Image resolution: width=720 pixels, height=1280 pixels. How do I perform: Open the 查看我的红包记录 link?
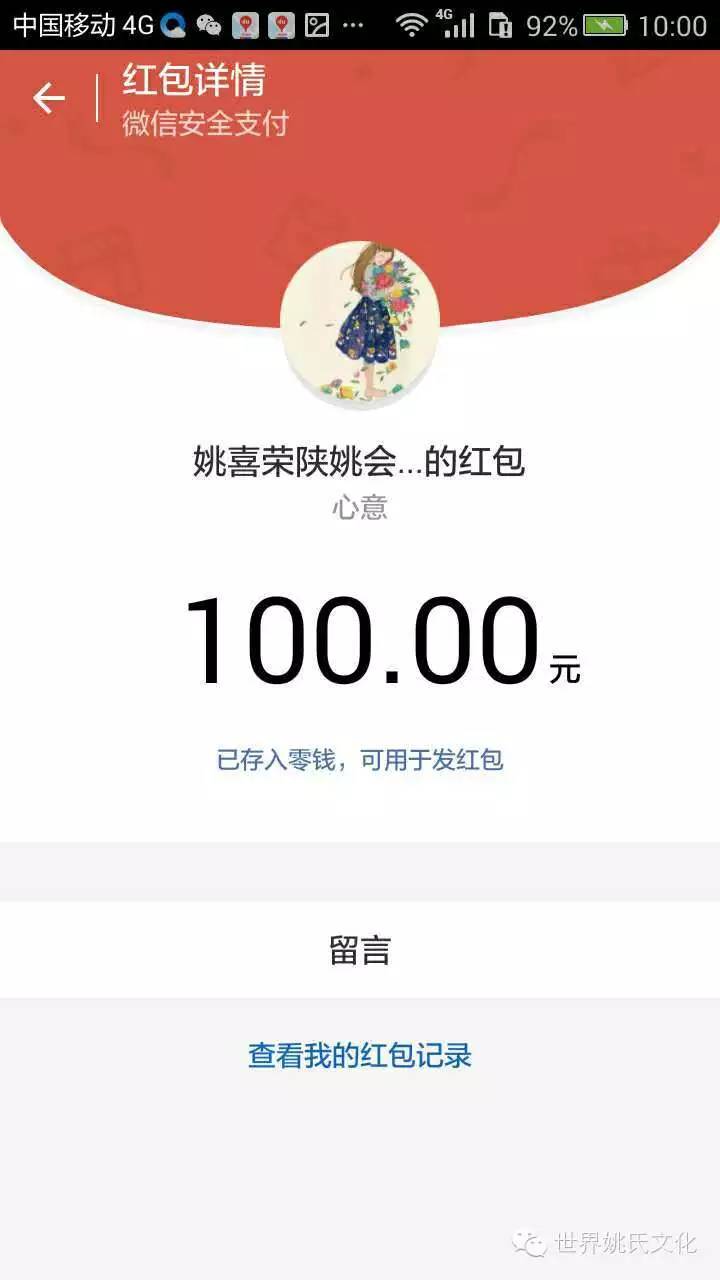tap(360, 1055)
